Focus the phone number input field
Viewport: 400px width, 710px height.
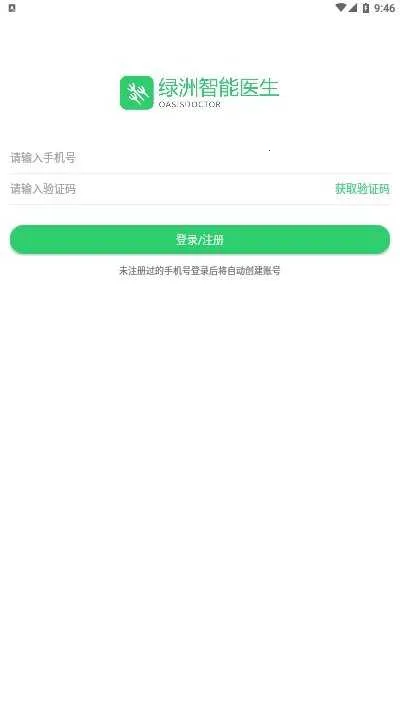point(199,158)
